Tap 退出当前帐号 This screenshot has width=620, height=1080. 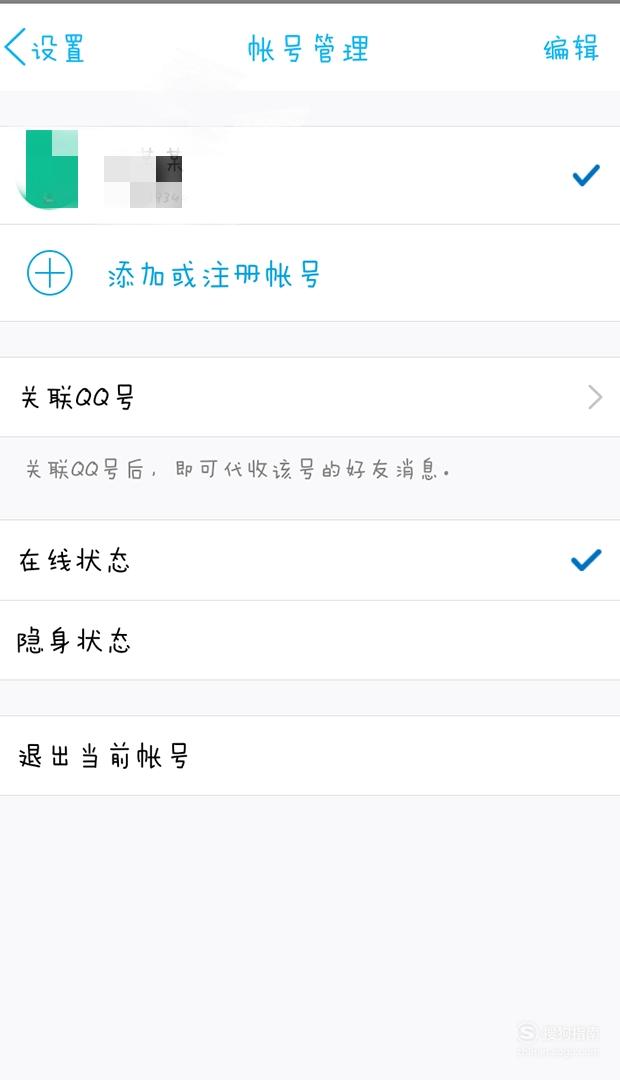point(310,756)
